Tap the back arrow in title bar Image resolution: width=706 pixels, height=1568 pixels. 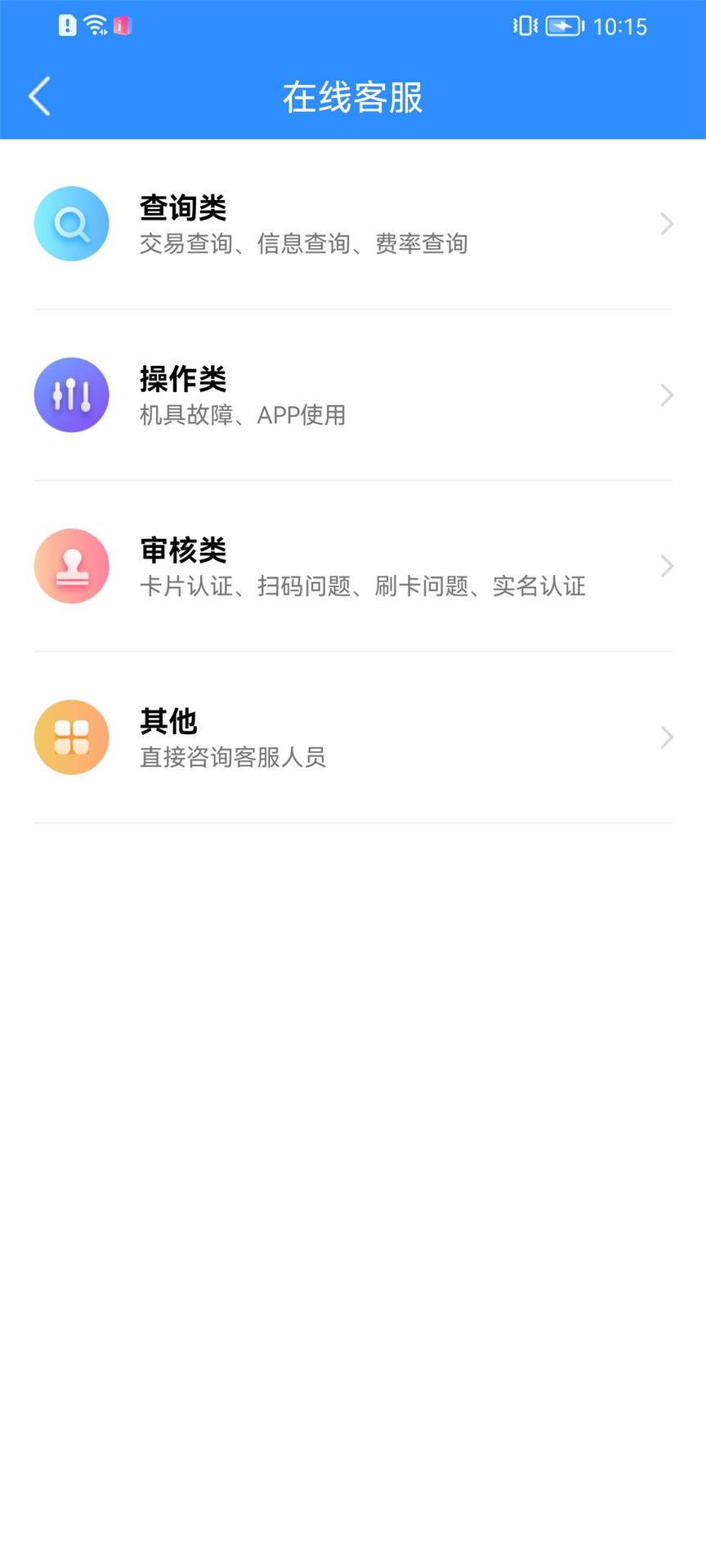tap(38, 96)
